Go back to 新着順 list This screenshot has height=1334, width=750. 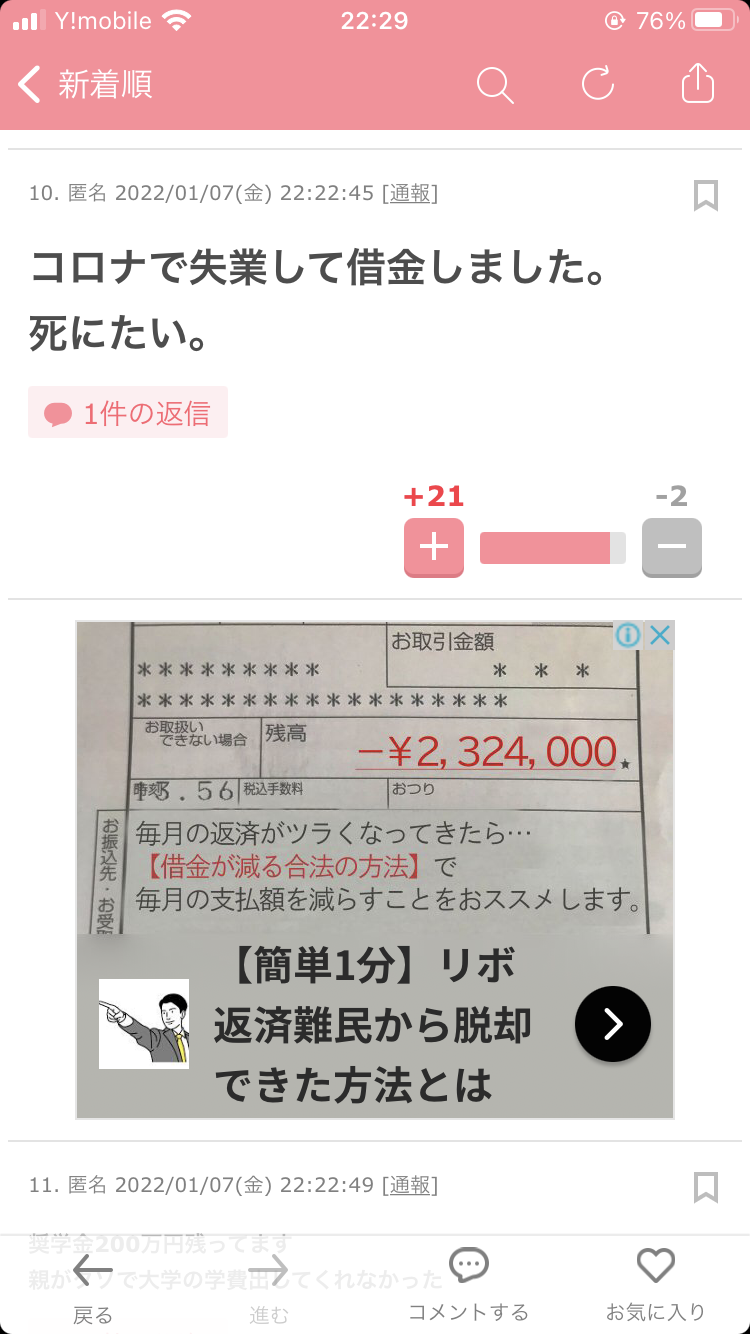pos(85,85)
